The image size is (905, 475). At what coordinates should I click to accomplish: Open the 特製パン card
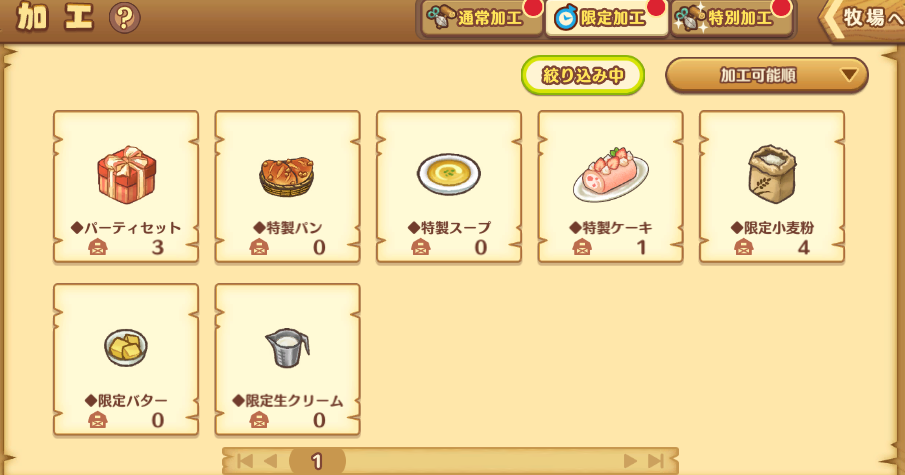click(287, 186)
